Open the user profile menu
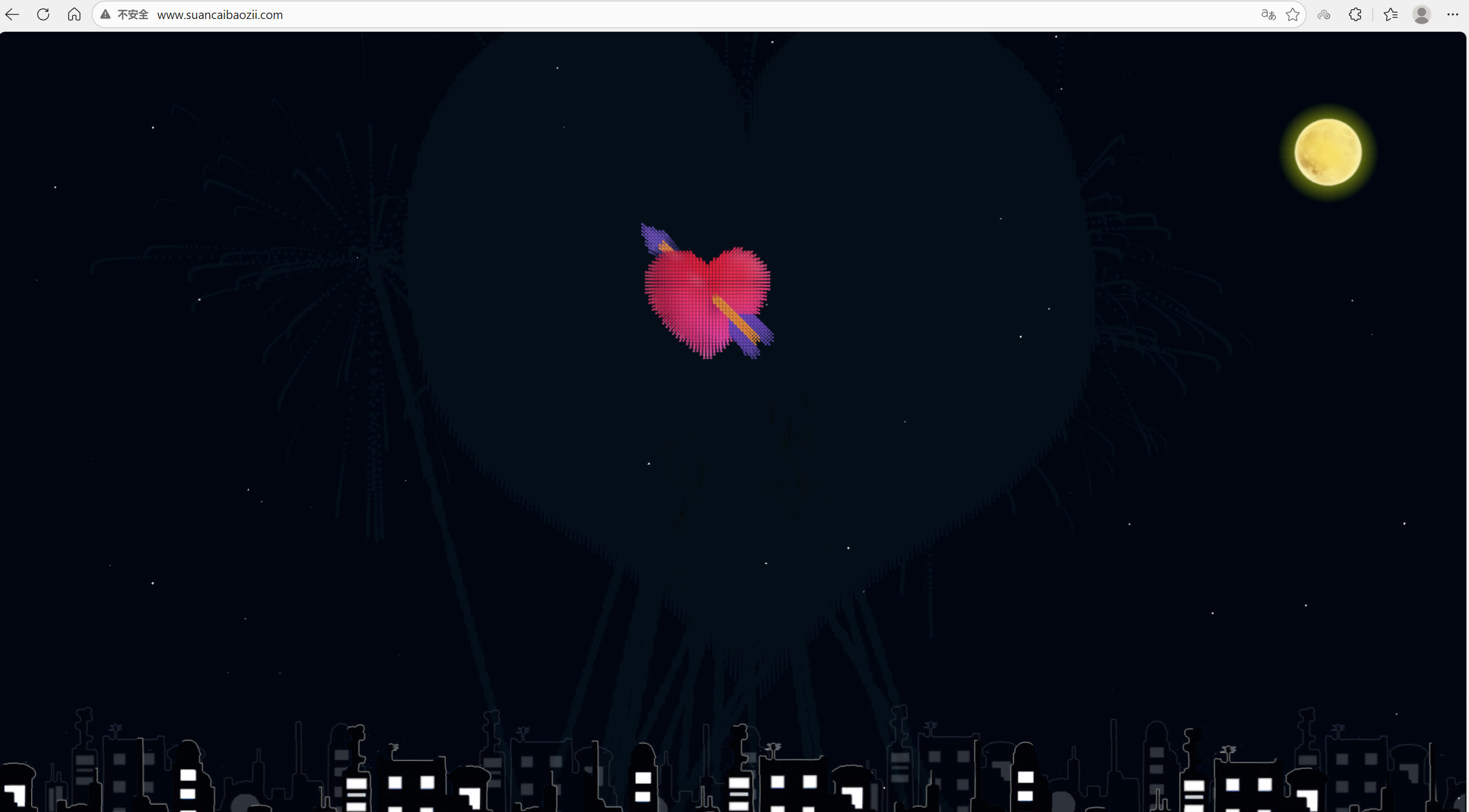1469x812 pixels. [1422, 14]
